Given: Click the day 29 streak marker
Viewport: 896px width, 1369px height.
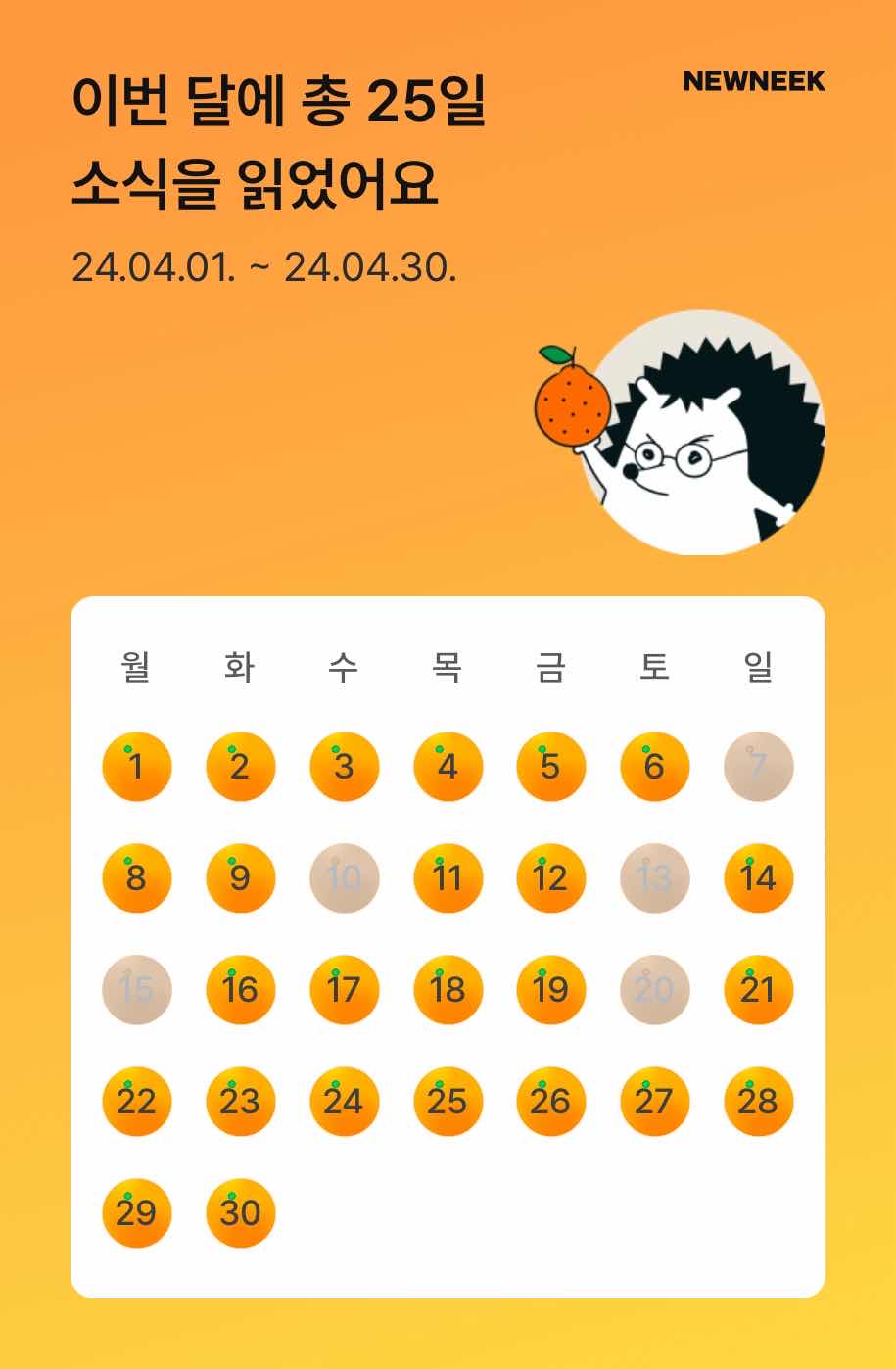Looking at the screenshot, I should tap(137, 1211).
